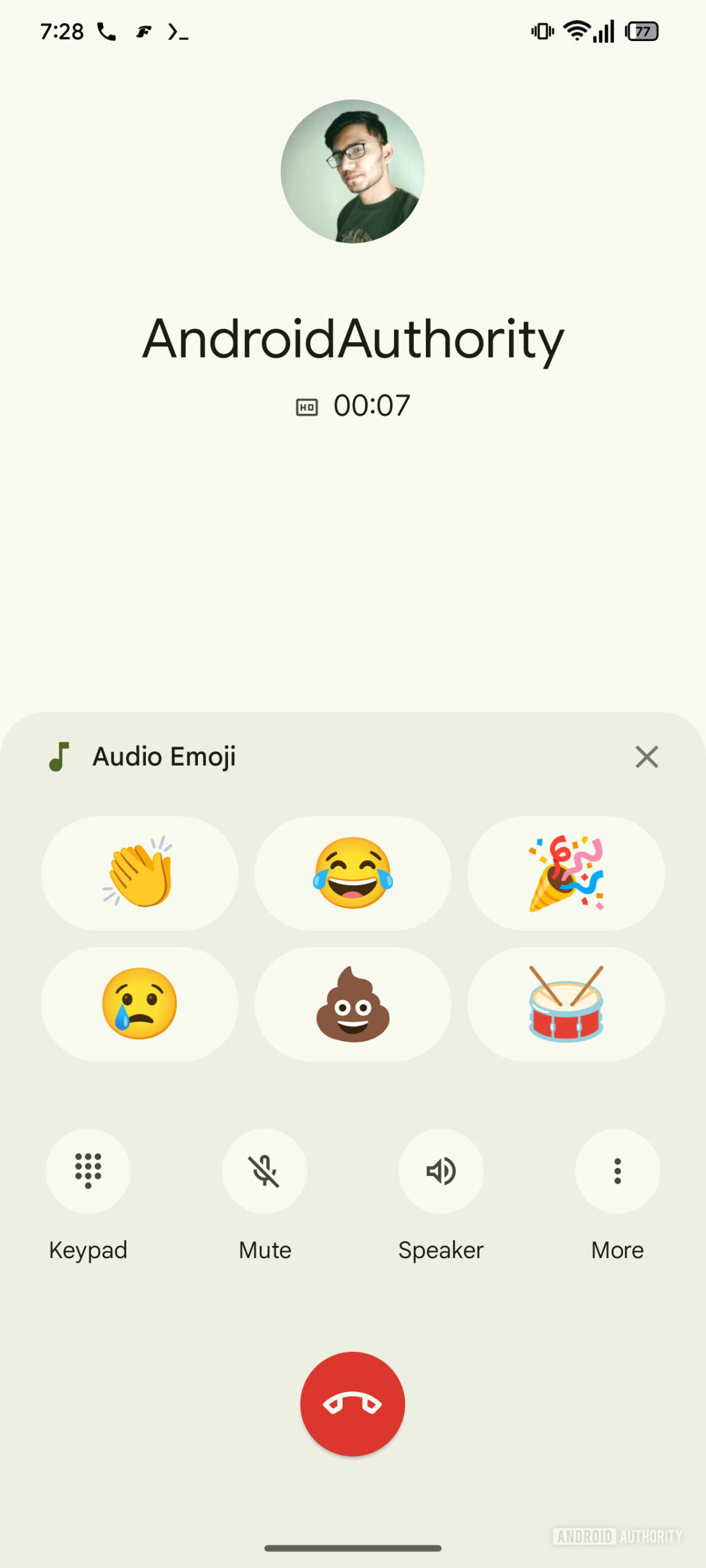Close the Audio Emoji panel
This screenshot has height=1568, width=706.
pyautogui.click(x=647, y=757)
